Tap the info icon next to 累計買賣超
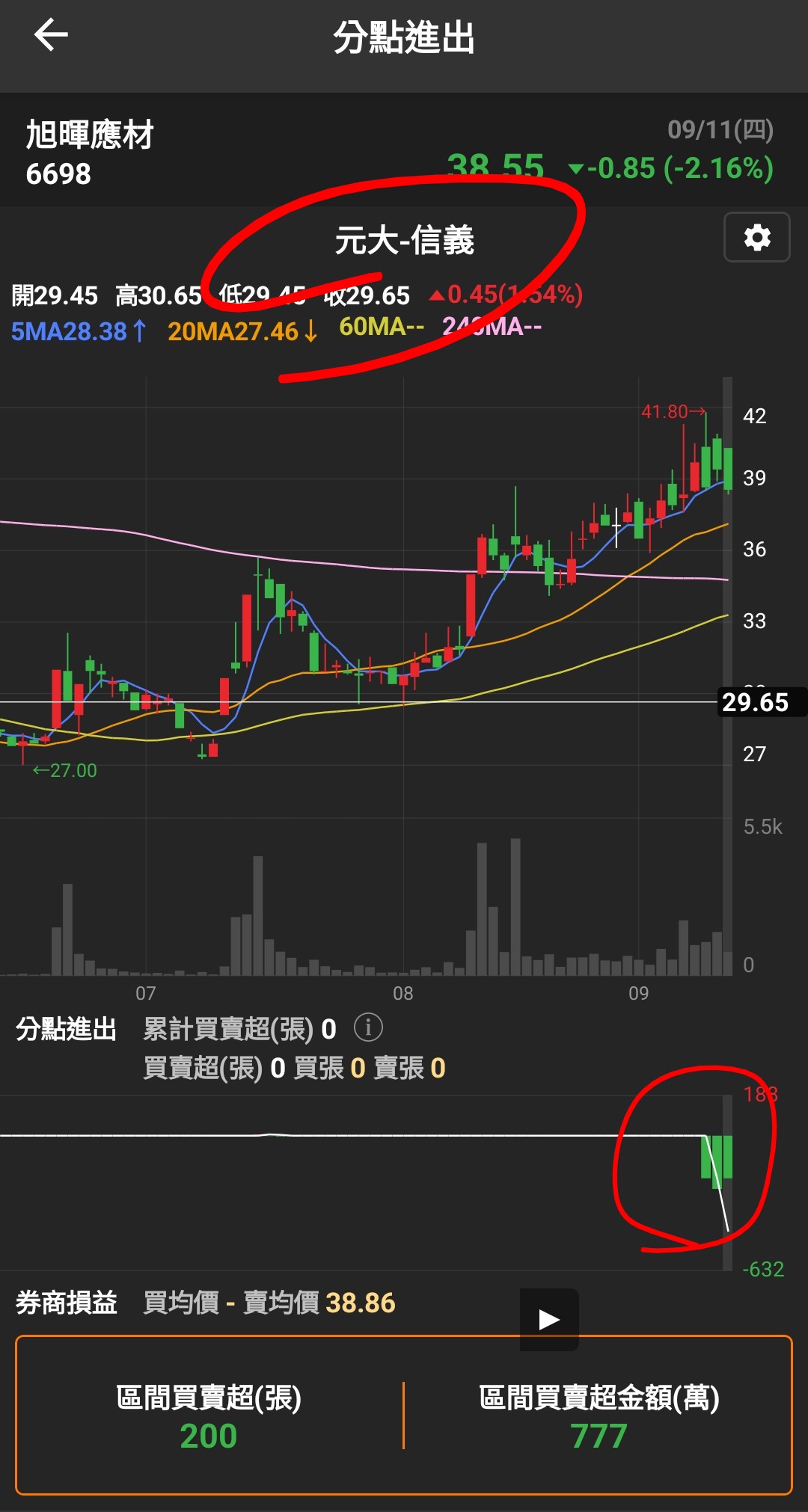The width and height of the screenshot is (808, 1512). click(367, 1027)
